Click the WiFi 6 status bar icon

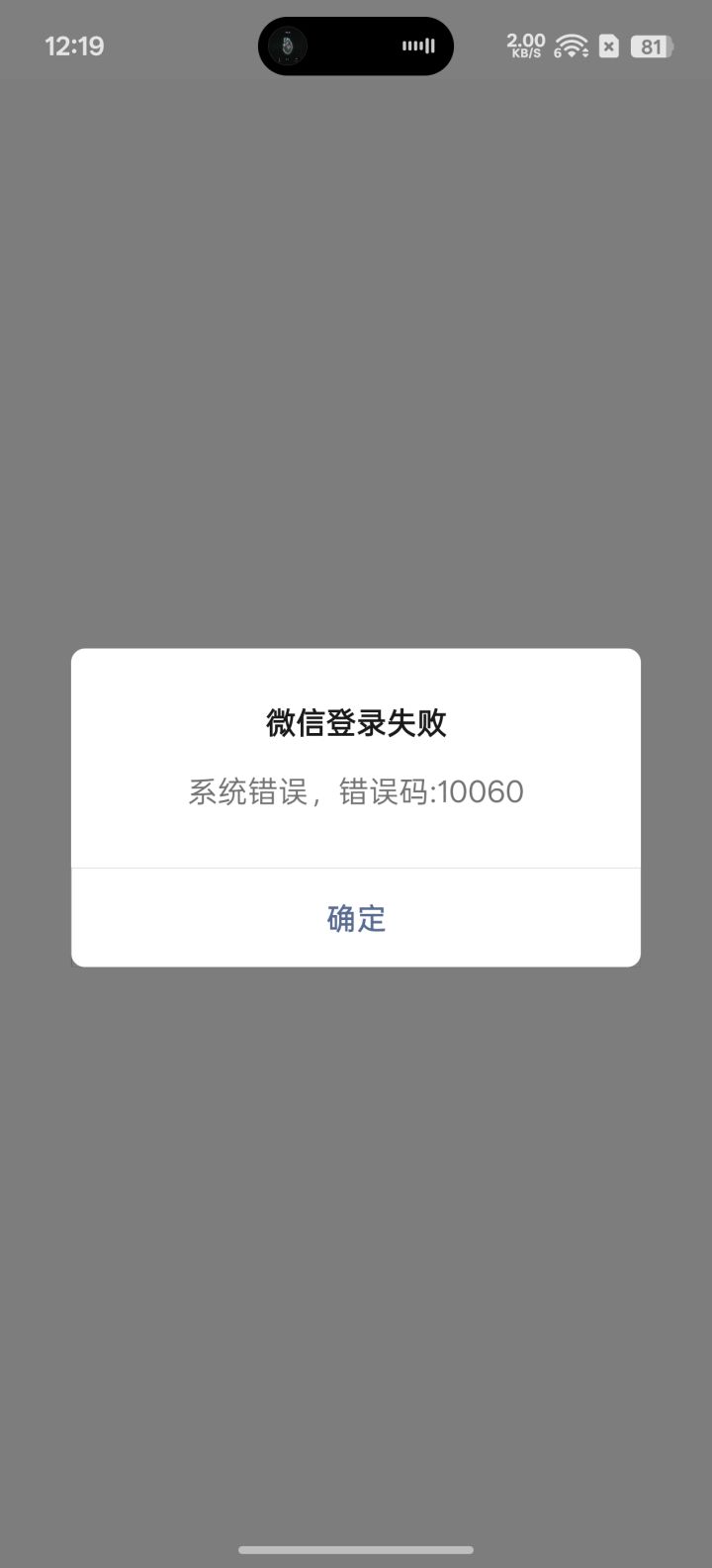[570, 46]
